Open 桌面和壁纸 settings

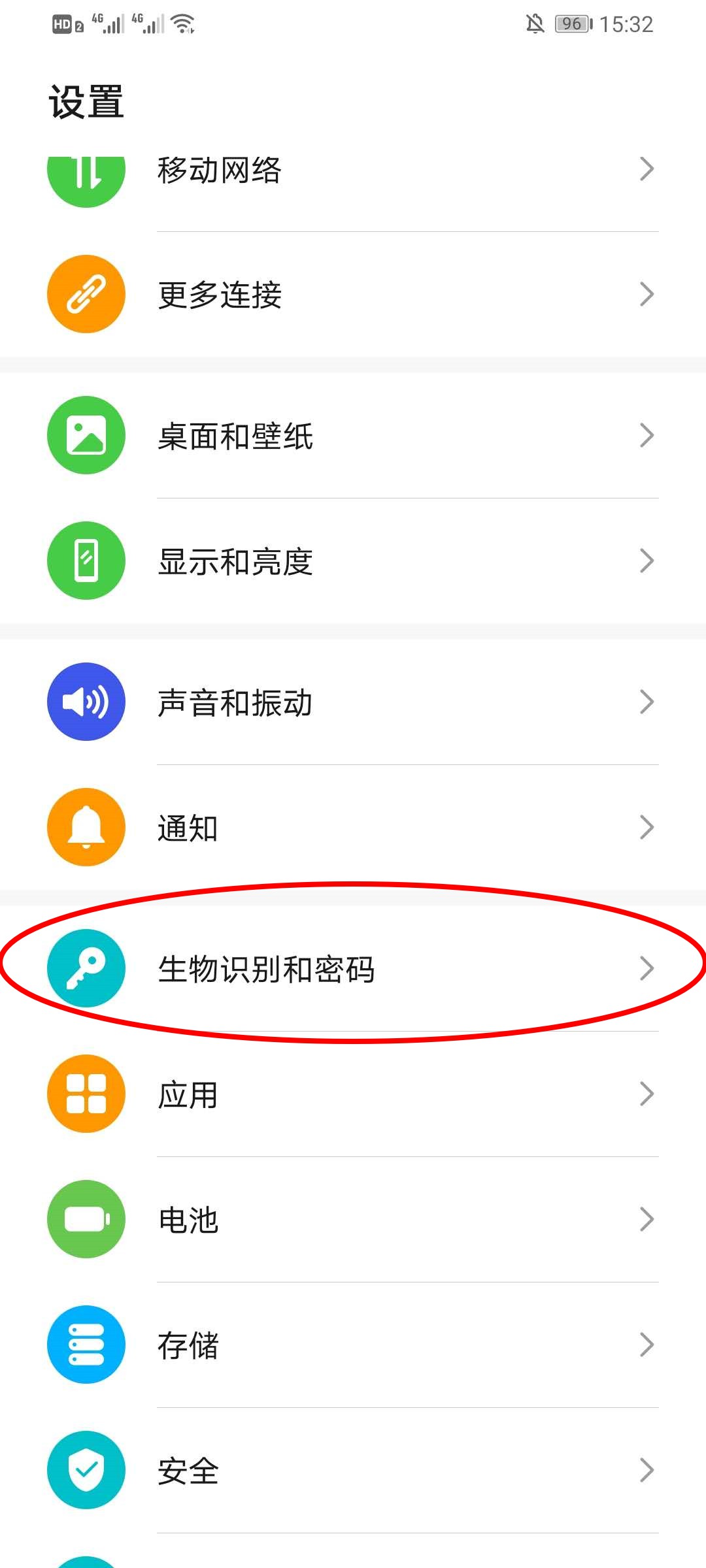coord(353,436)
